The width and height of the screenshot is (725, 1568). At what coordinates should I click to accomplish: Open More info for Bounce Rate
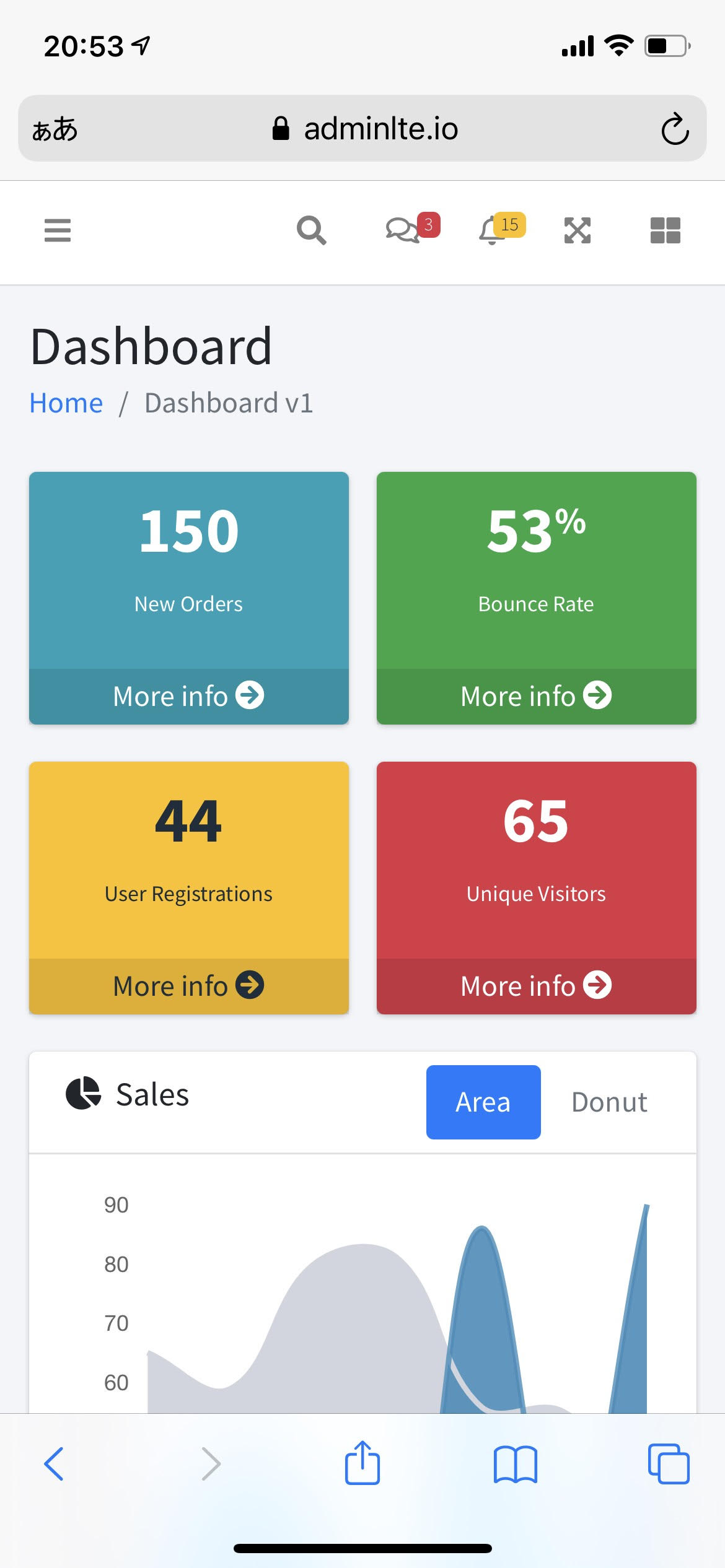coord(537,696)
